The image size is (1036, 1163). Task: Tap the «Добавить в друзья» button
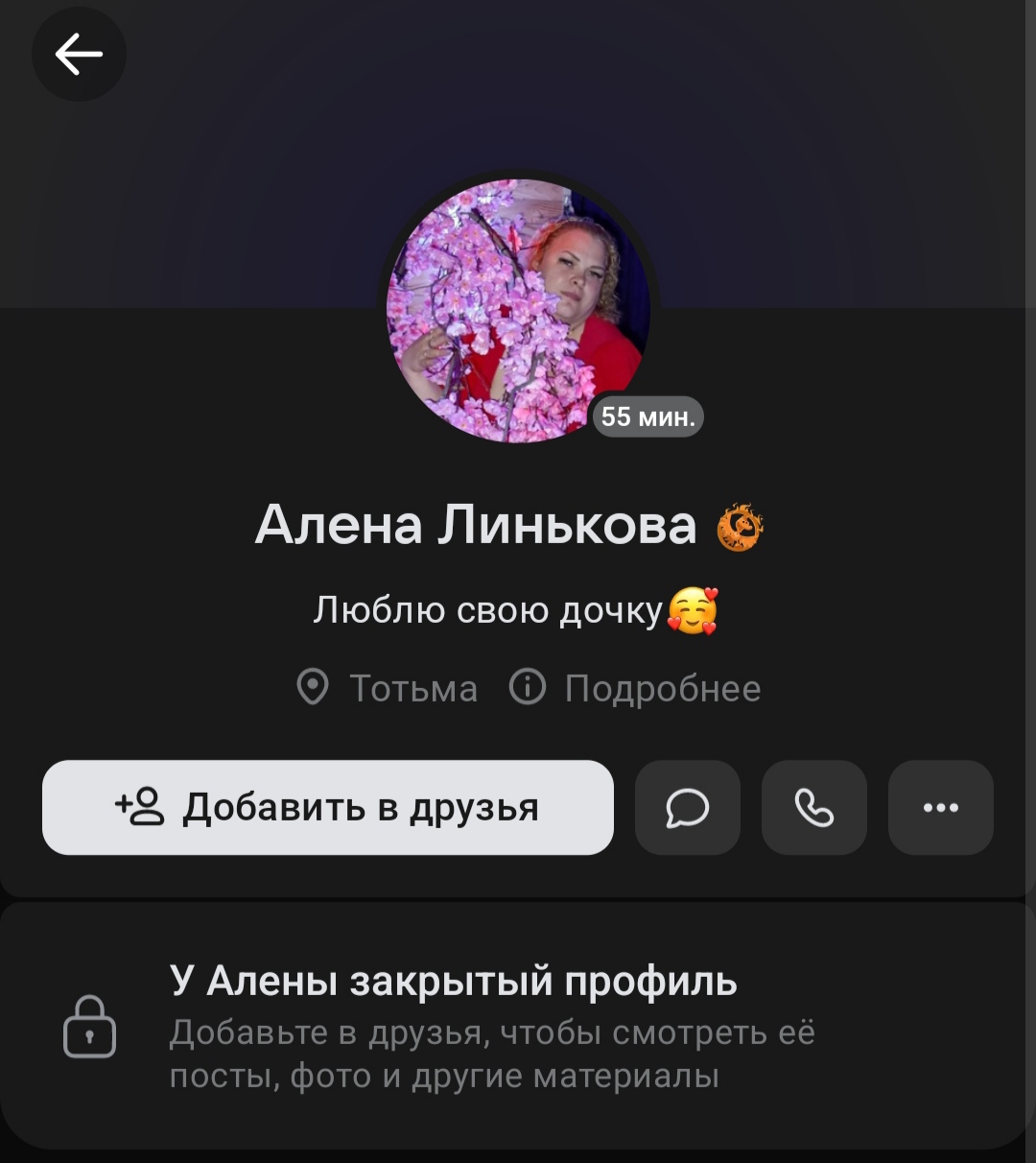pyautogui.click(x=327, y=807)
